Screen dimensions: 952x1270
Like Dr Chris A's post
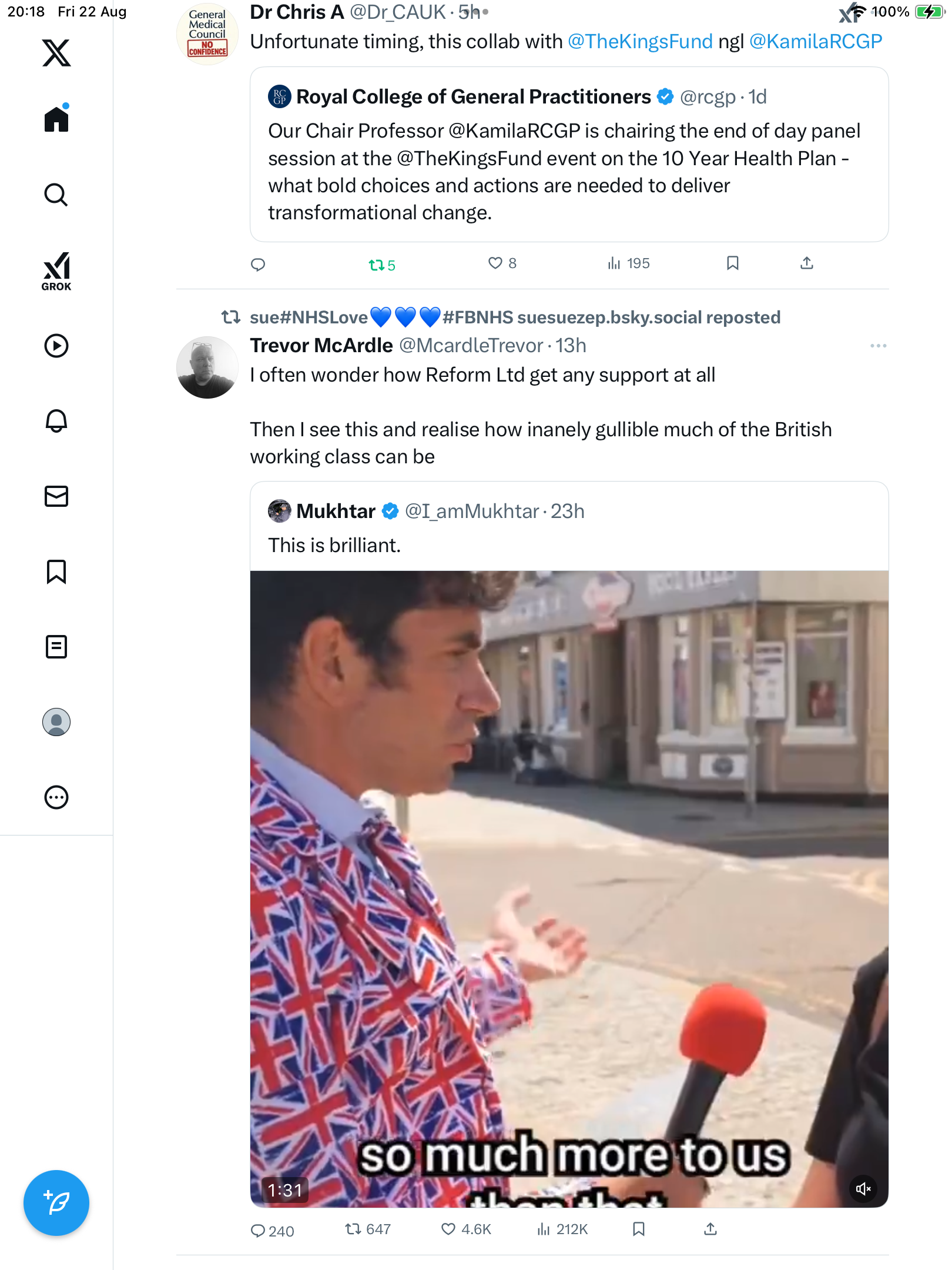click(x=495, y=263)
